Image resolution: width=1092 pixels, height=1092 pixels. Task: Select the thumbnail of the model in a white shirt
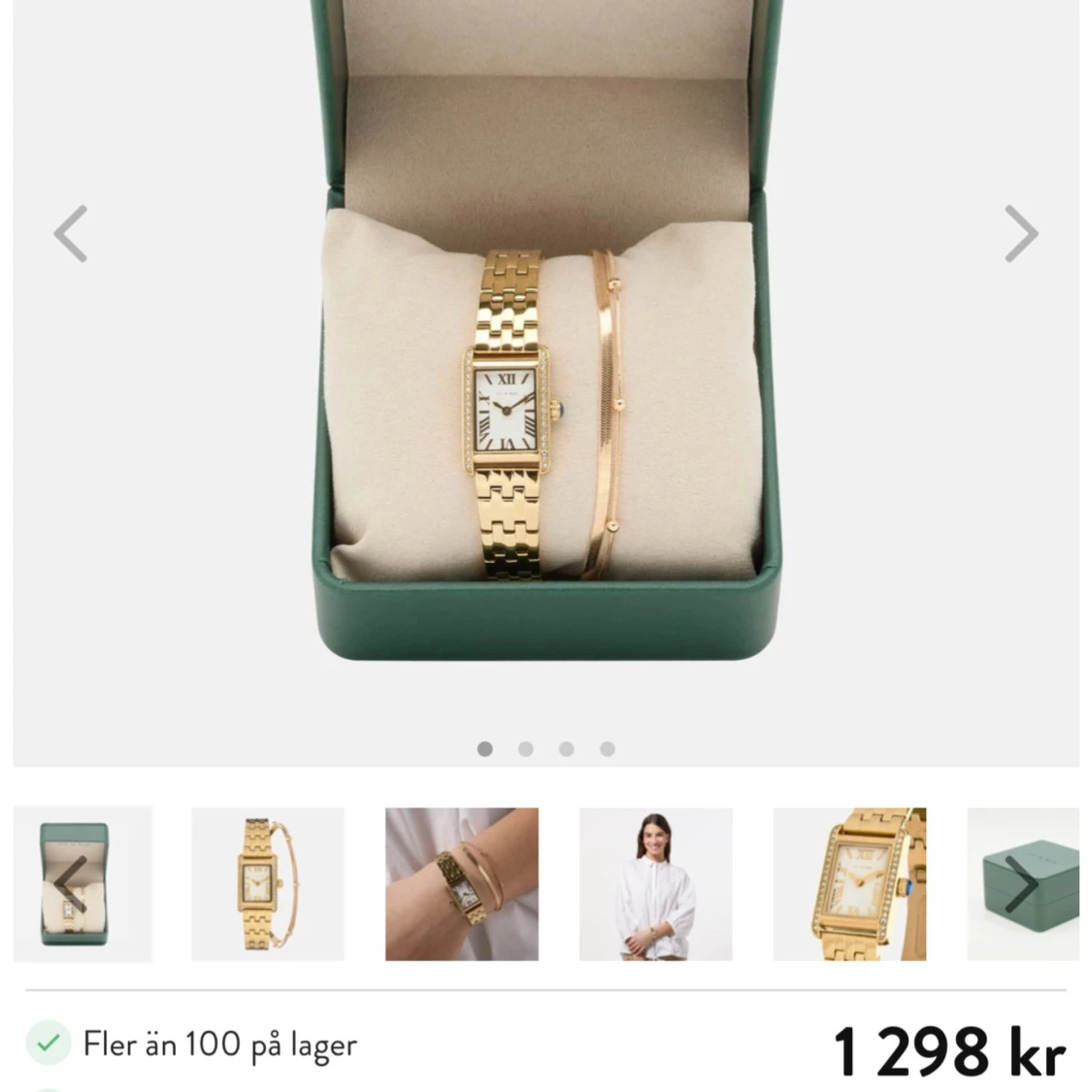pyautogui.click(x=656, y=884)
